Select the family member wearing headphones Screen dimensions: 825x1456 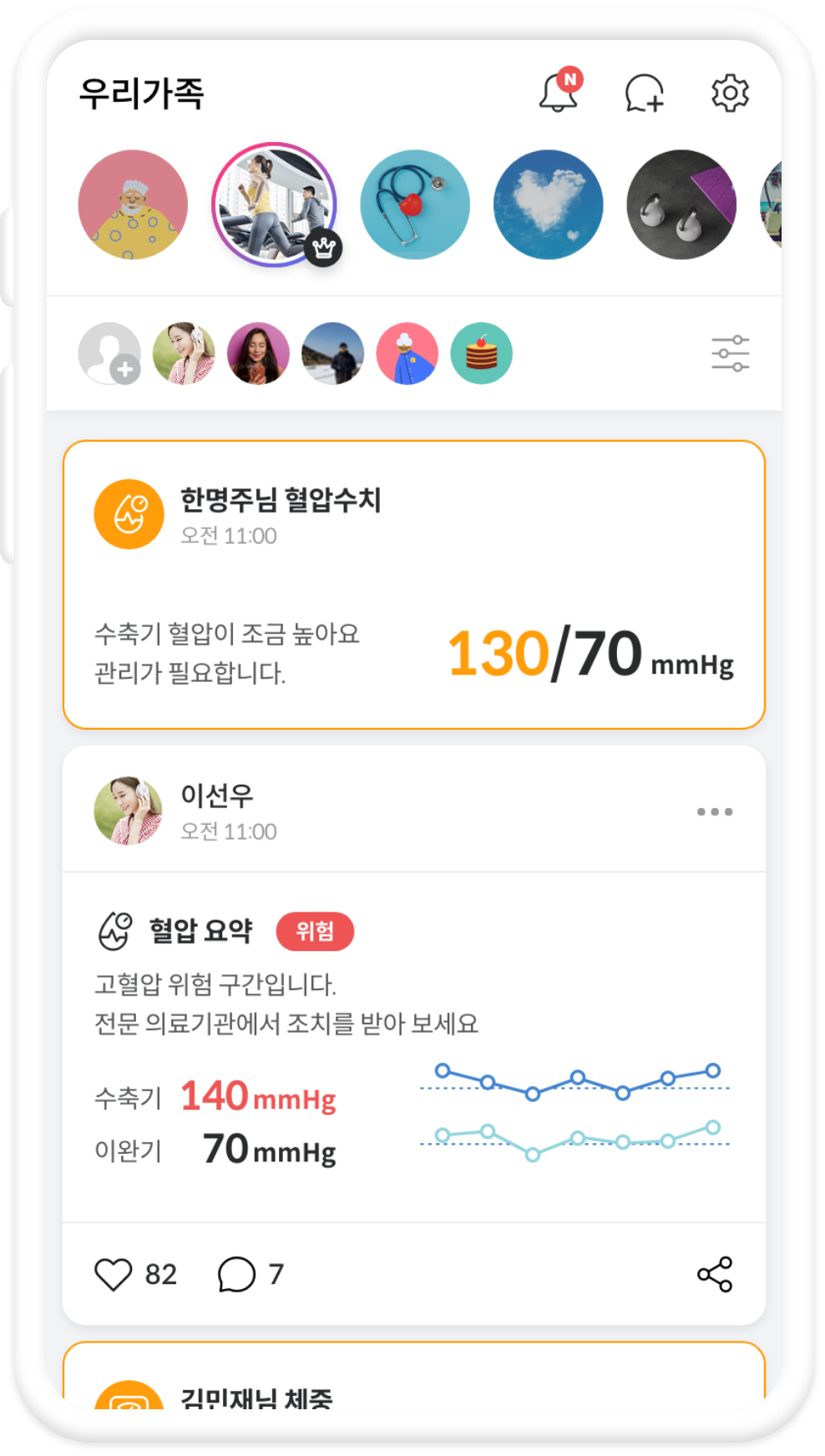(x=184, y=353)
